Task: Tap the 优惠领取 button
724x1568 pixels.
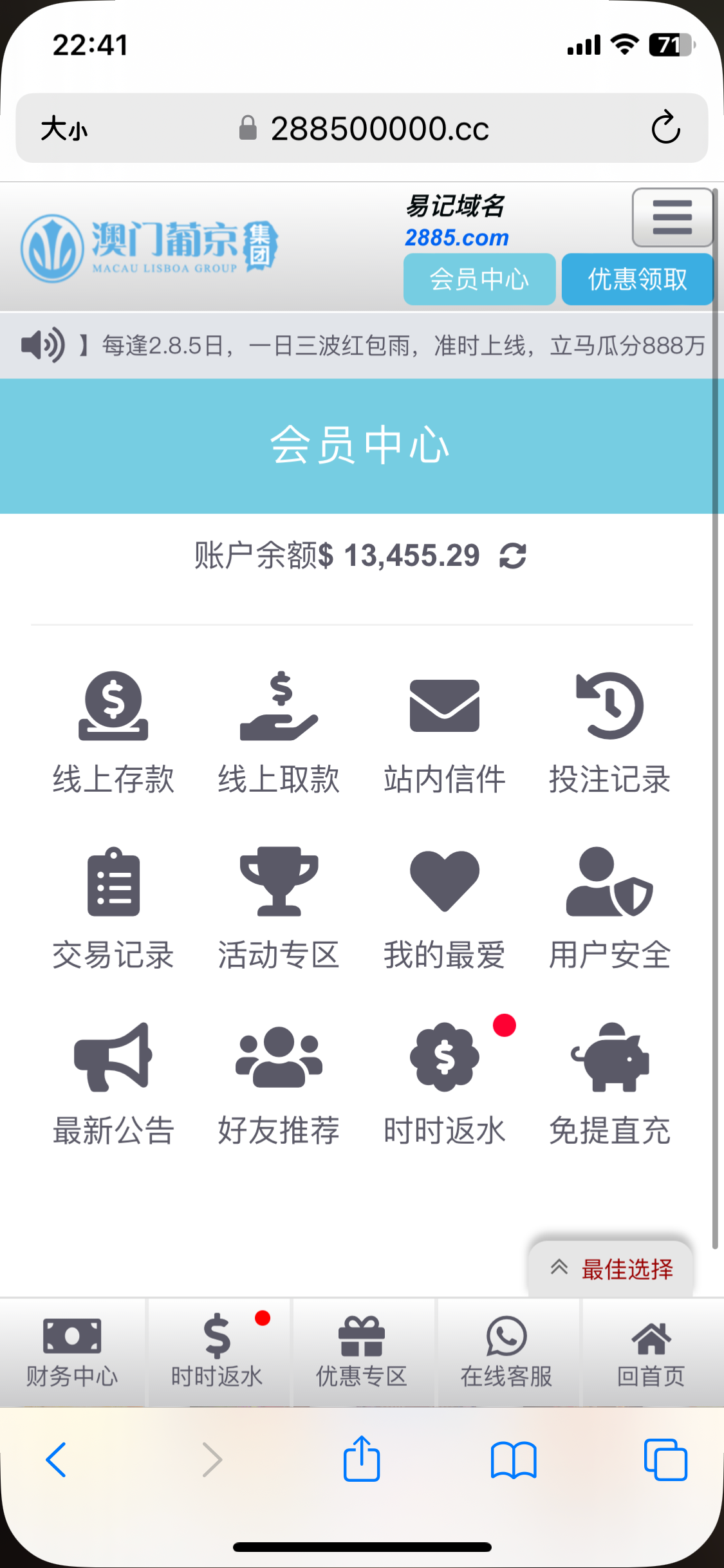Action: point(638,279)
